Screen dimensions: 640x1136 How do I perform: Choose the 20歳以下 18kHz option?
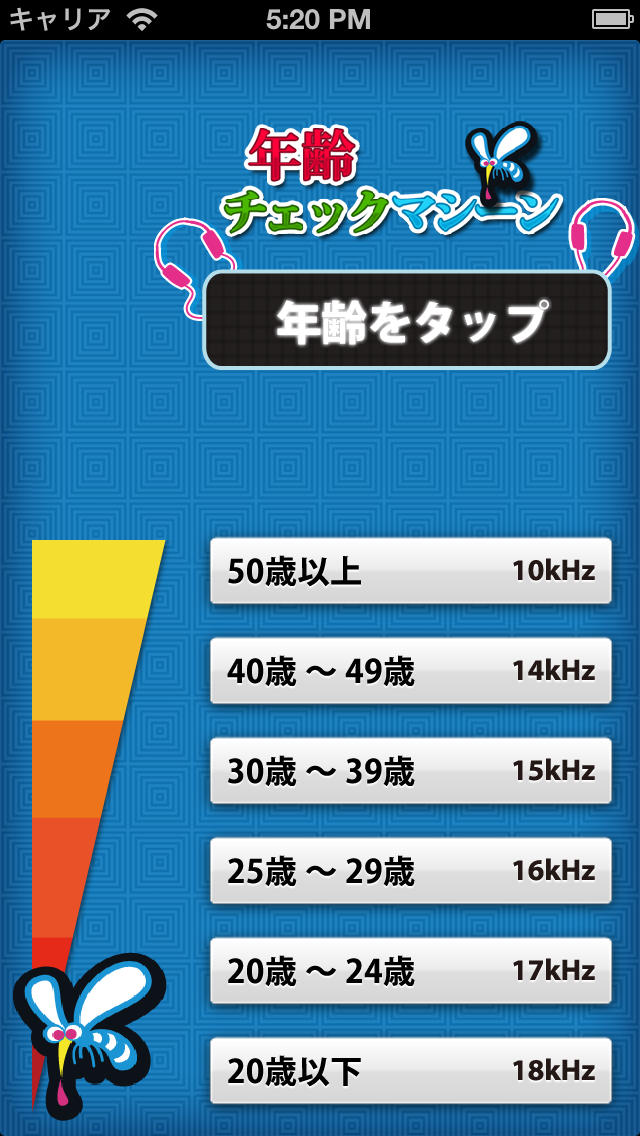410,1071
